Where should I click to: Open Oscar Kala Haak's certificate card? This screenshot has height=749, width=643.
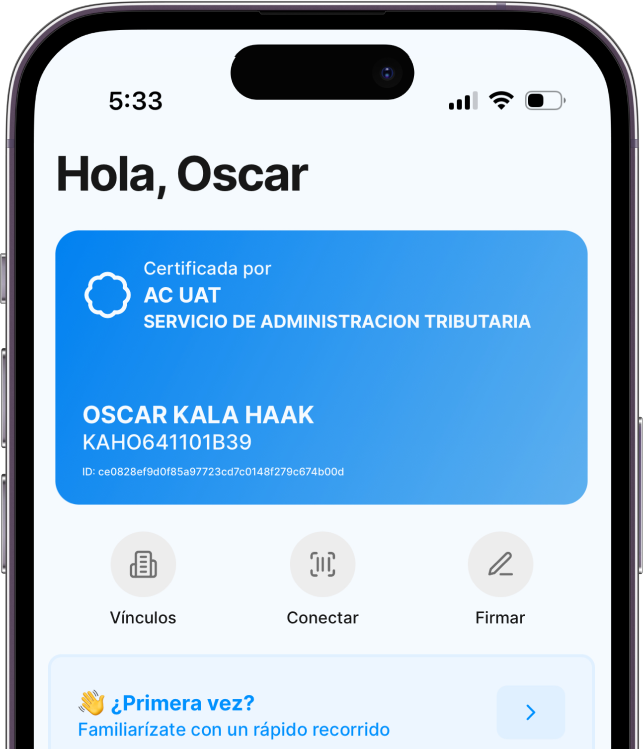pos(321,368)
